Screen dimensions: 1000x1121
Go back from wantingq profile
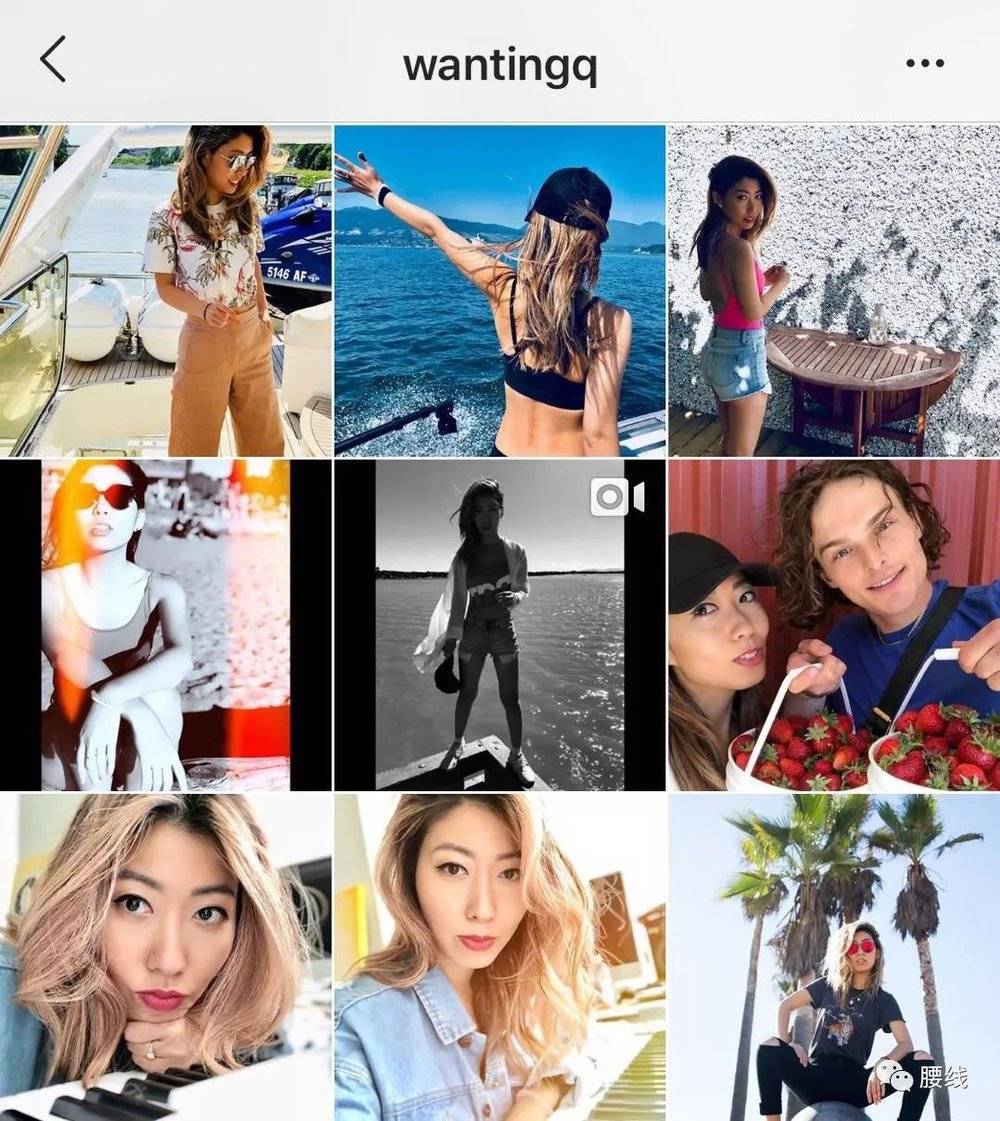click(54, 60)
